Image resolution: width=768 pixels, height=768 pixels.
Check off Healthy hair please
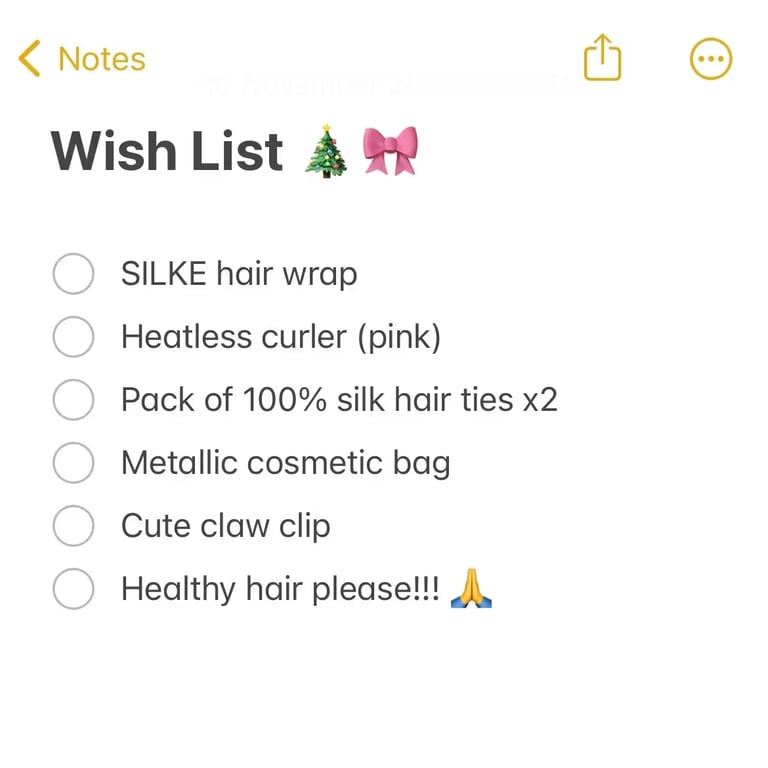point(73,589)
